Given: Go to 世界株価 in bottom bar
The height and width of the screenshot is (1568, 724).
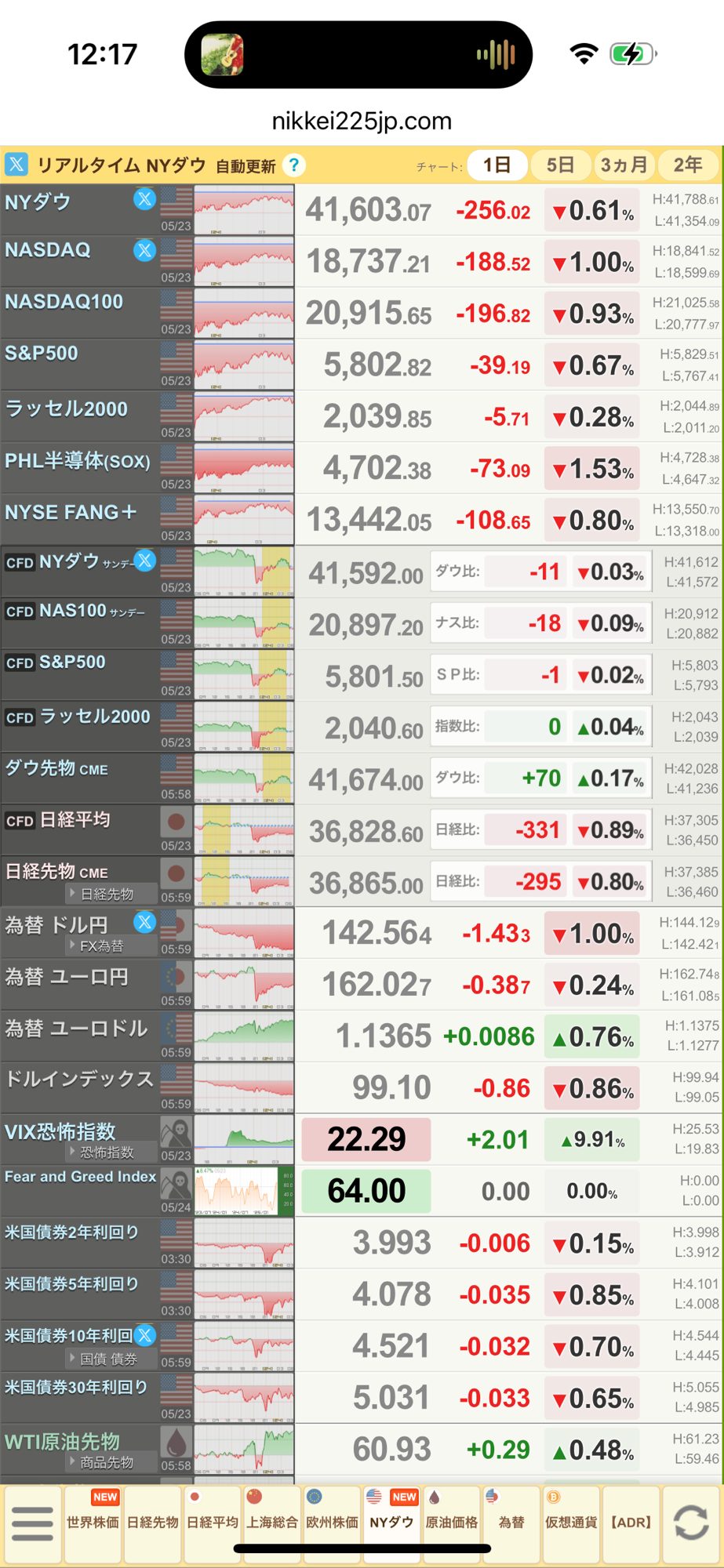Looking at the screenshot, I should point(93,1523).
